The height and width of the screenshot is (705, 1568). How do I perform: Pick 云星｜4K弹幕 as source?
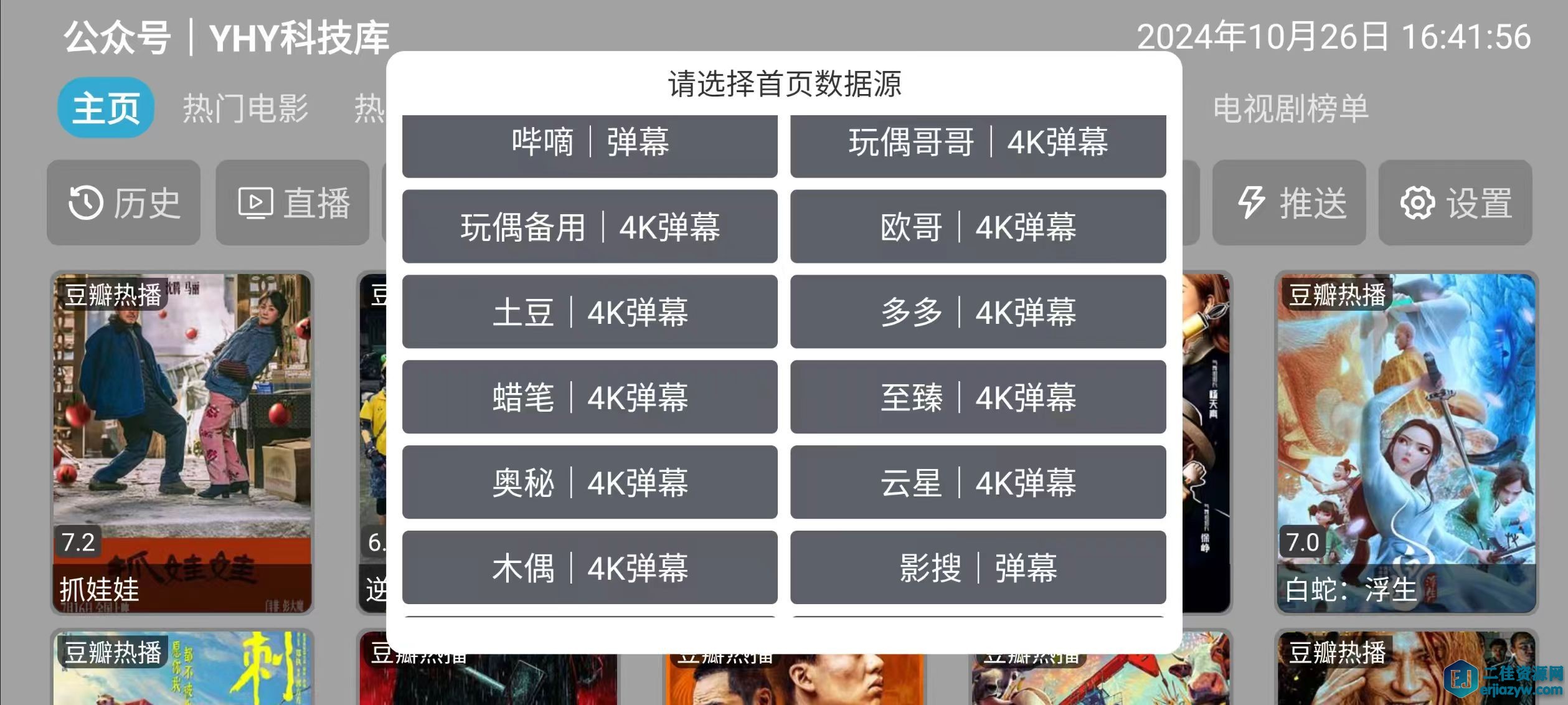[x=978, y=482]
